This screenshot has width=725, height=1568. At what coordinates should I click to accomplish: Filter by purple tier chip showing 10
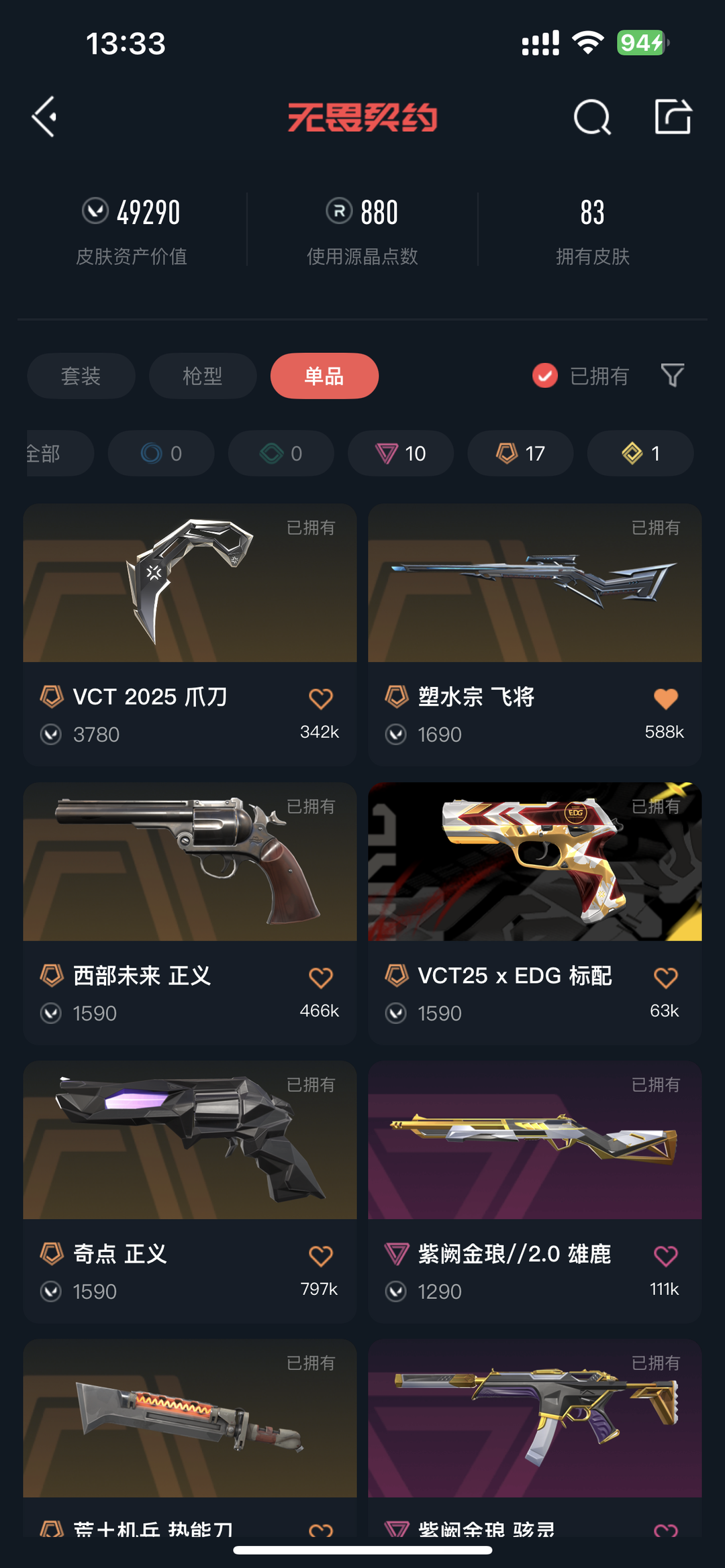click(401, 454)
